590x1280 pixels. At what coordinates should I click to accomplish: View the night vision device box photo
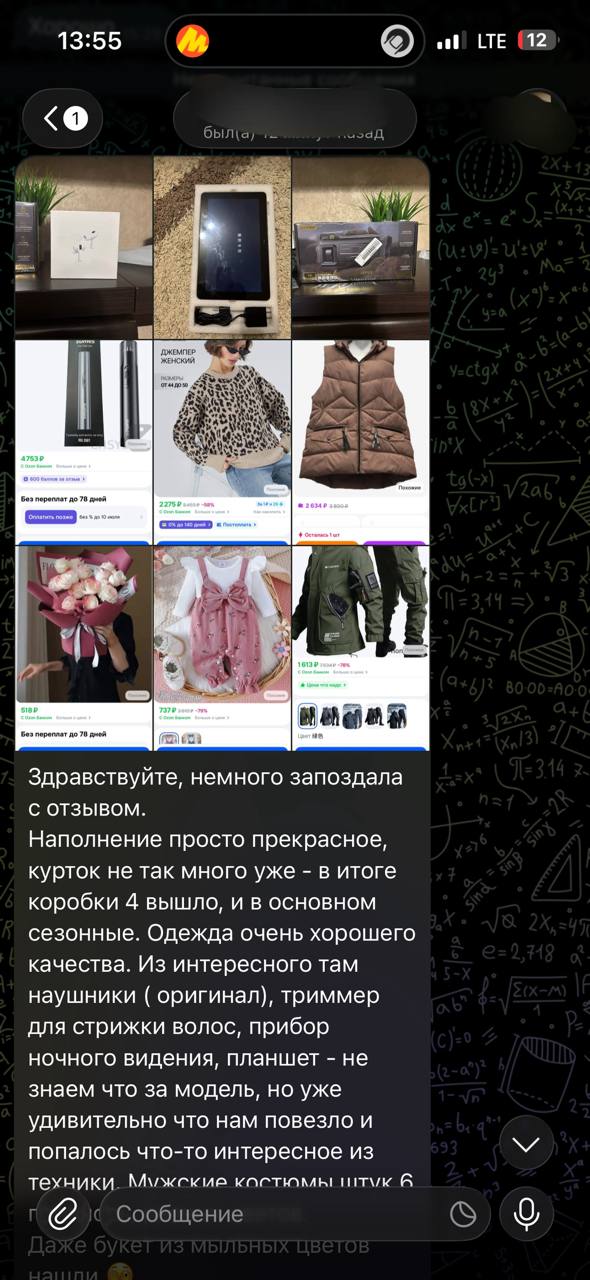361,247
